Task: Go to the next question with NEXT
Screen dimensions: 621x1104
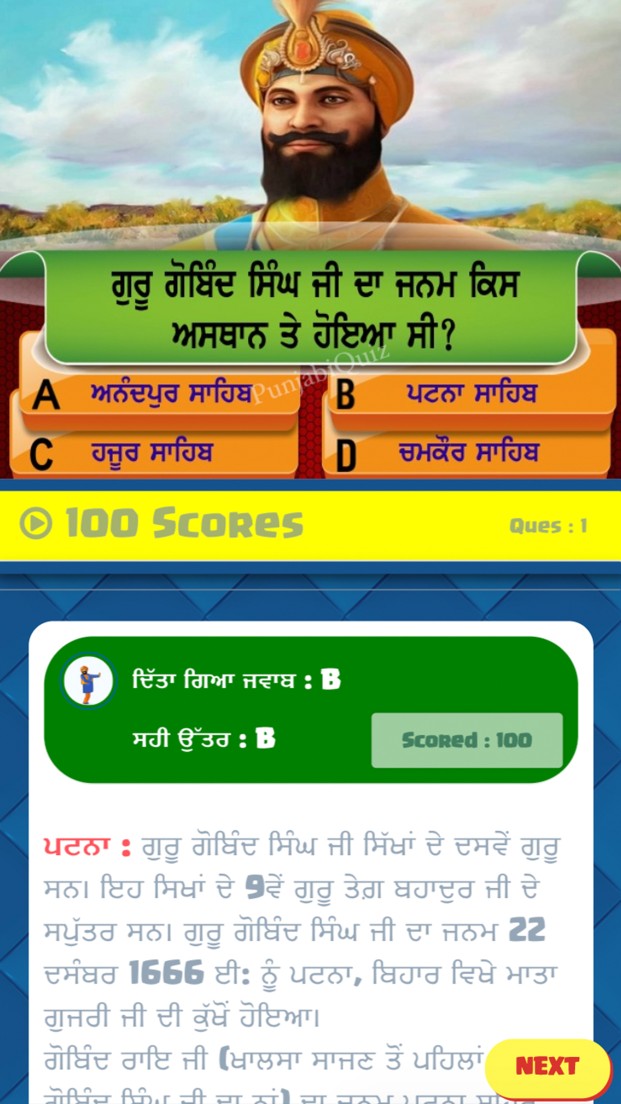Action: click(547, 1066)
